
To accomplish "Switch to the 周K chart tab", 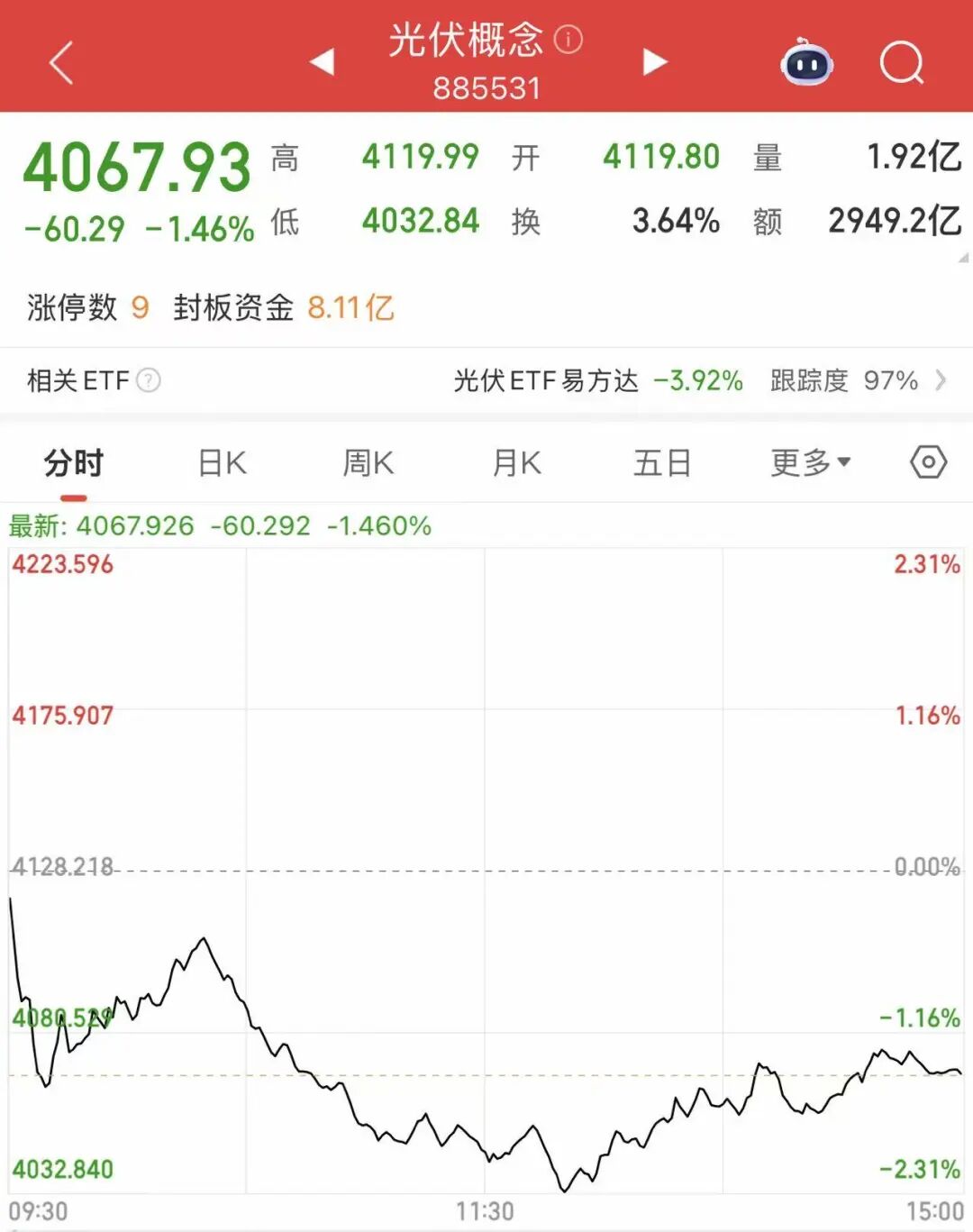I will point(368,463).
